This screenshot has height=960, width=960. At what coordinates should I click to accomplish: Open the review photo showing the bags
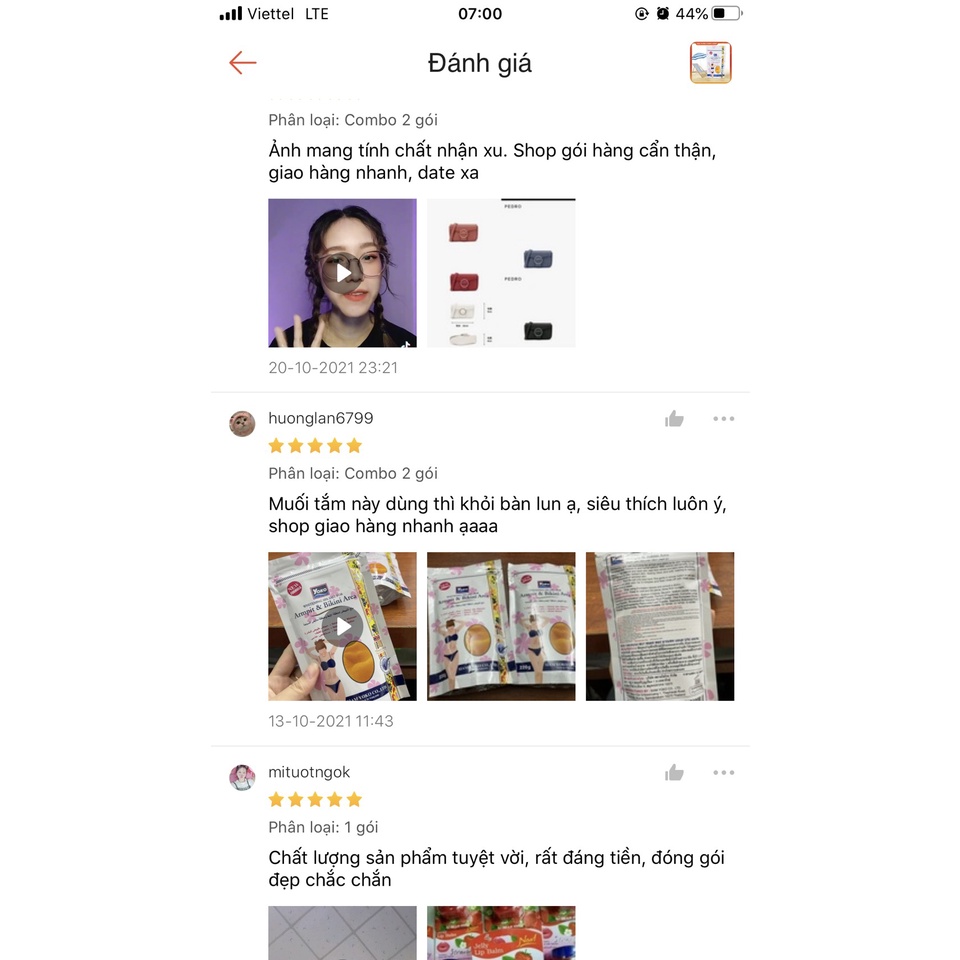tap(501, 272)
